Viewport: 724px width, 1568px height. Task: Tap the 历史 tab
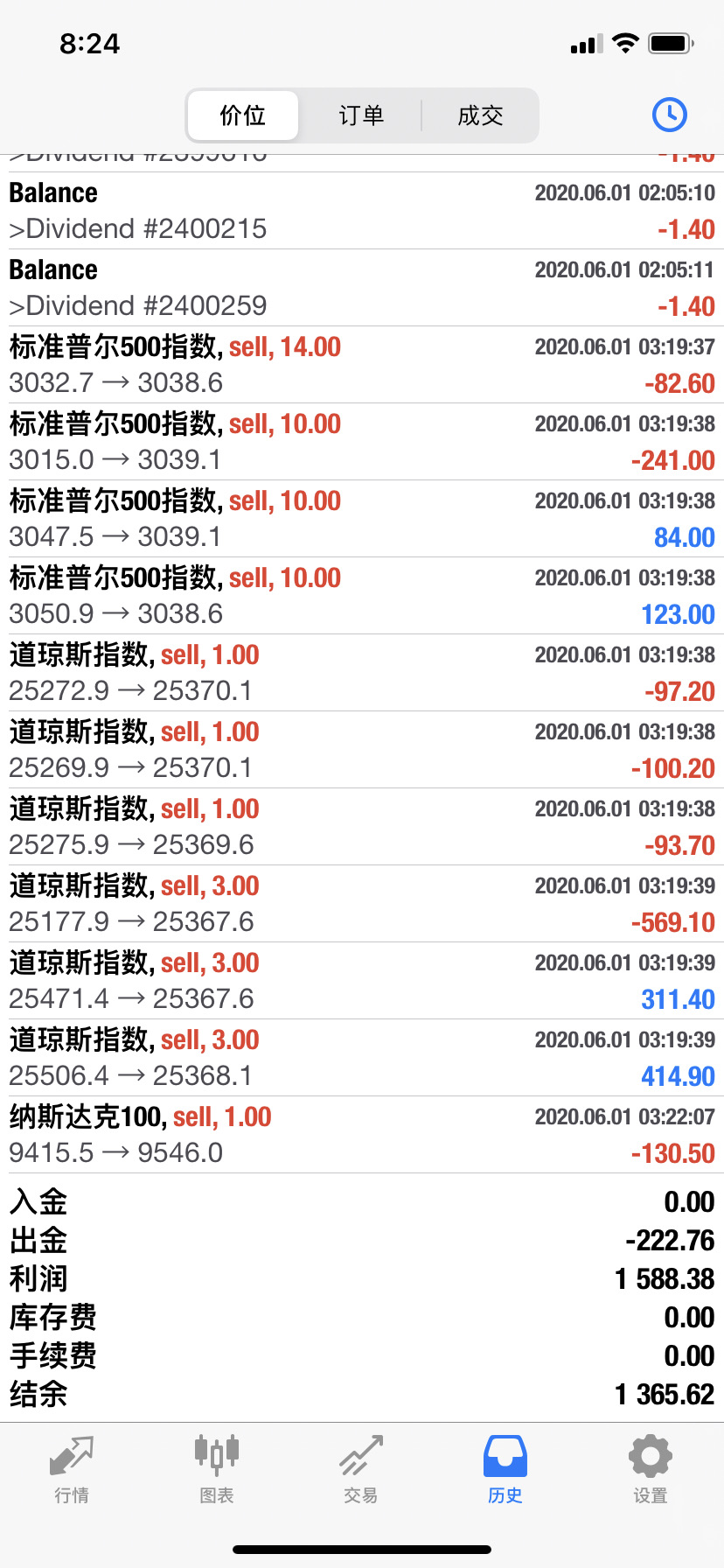505,1469
